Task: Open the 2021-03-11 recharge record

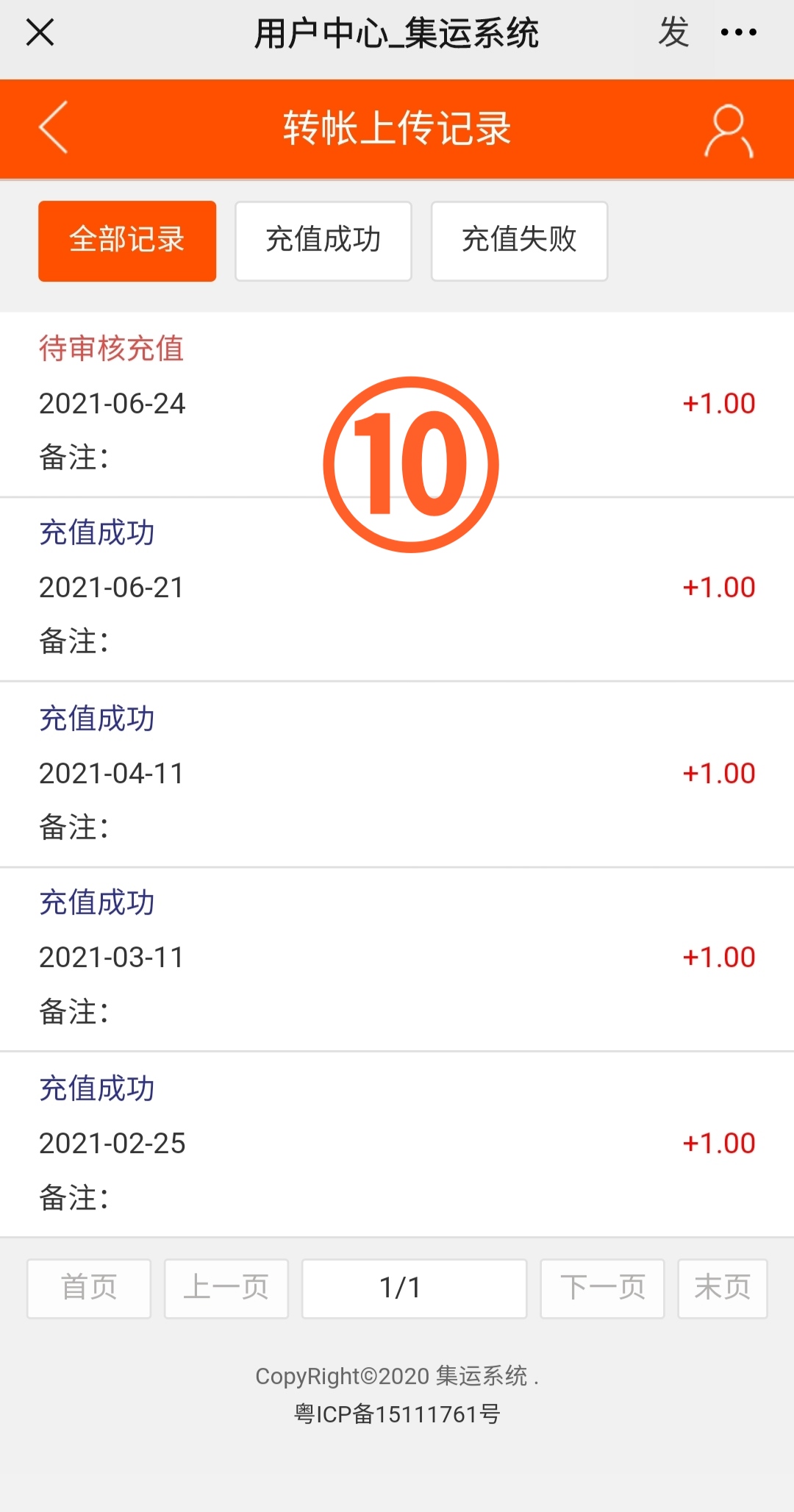Action: coord(397,960)
